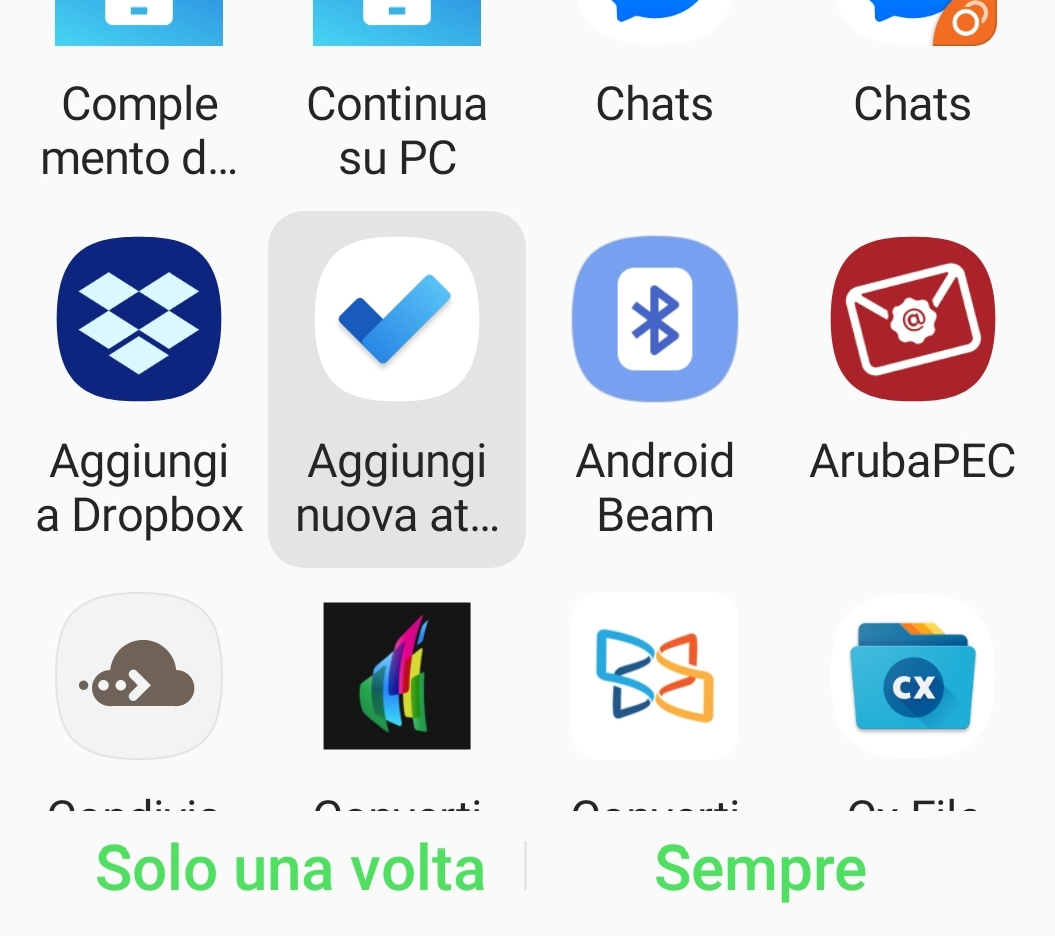The height and width of the screenshot is (936, 1055).
Task: Confirm with Solo una volta
Action: point(290,868)
